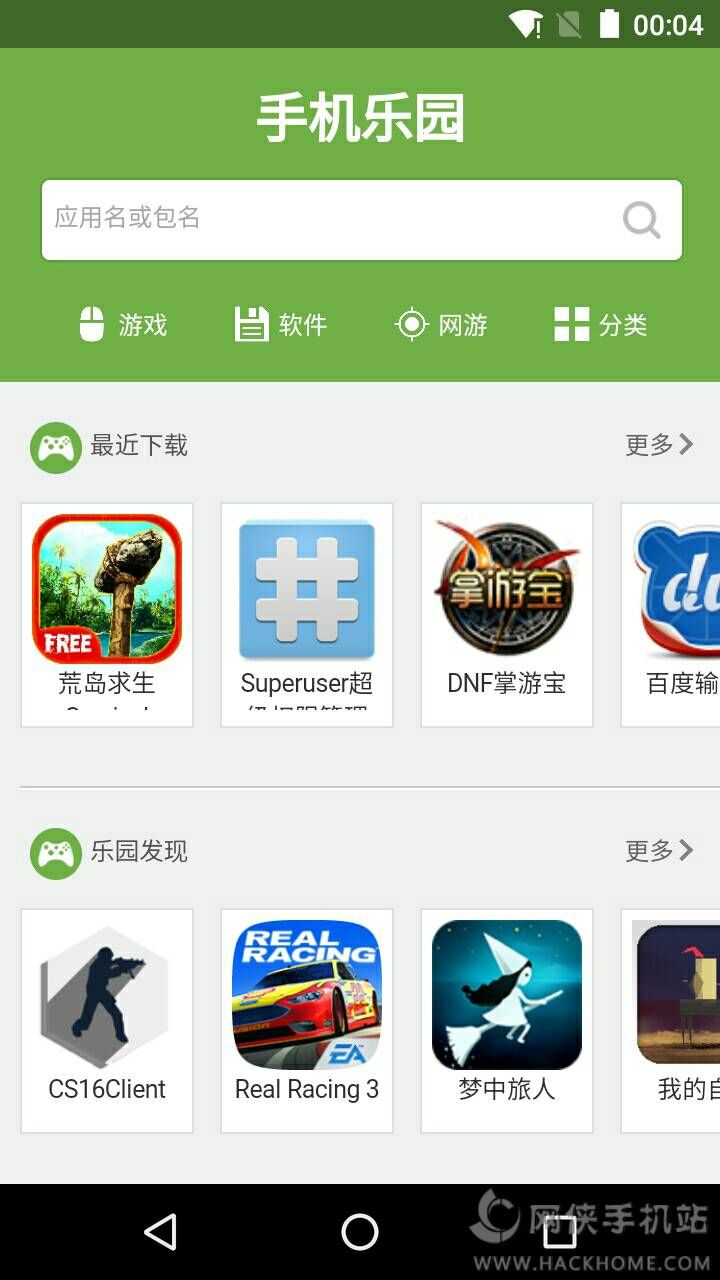Open the 分类 categories section
The height and width of the screenshot is (1280, 720).
tap(601, 325)
